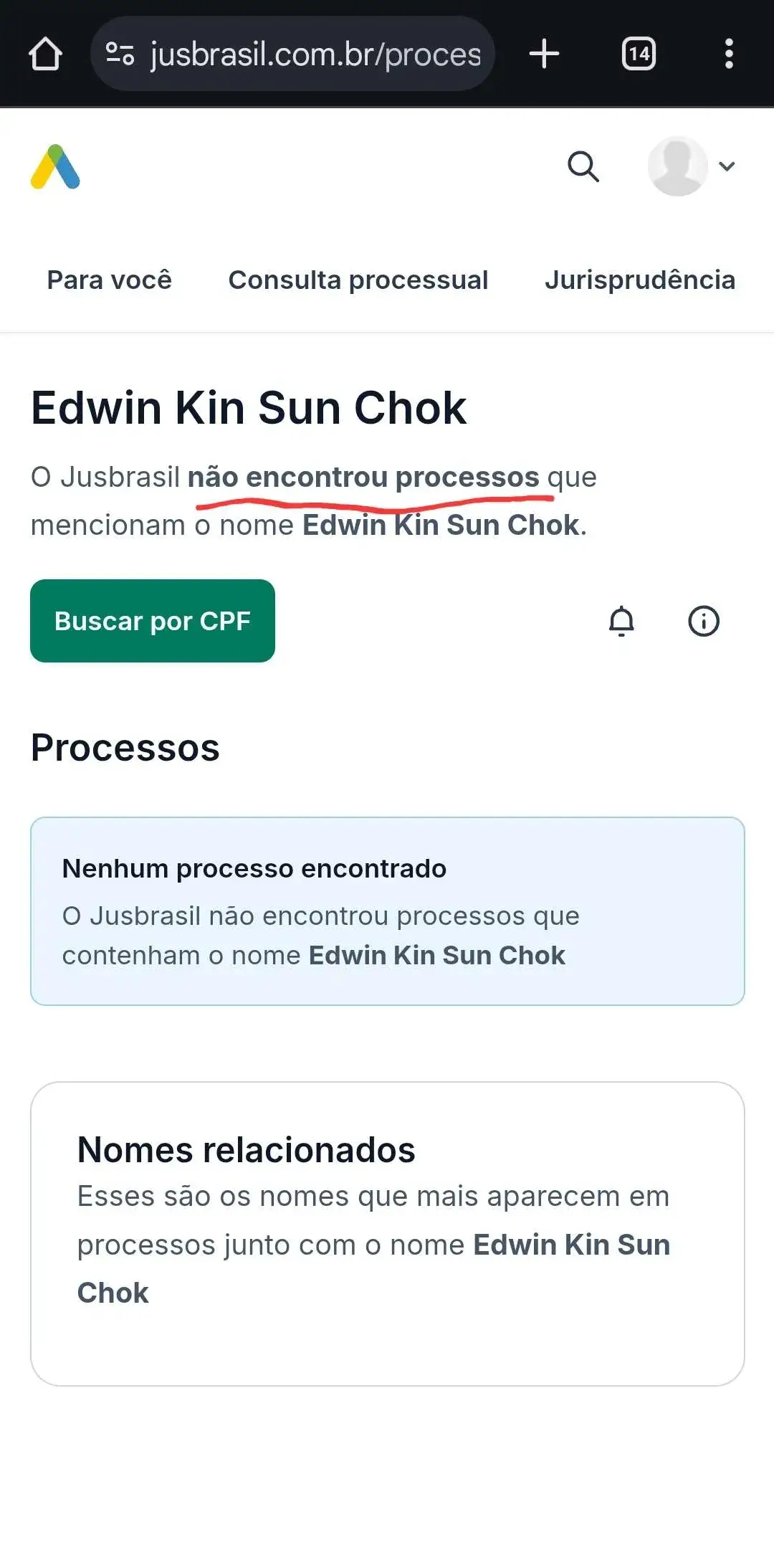Open the browser overflow menu
This screenshot has width=774, height=1568.
(729, 54)
